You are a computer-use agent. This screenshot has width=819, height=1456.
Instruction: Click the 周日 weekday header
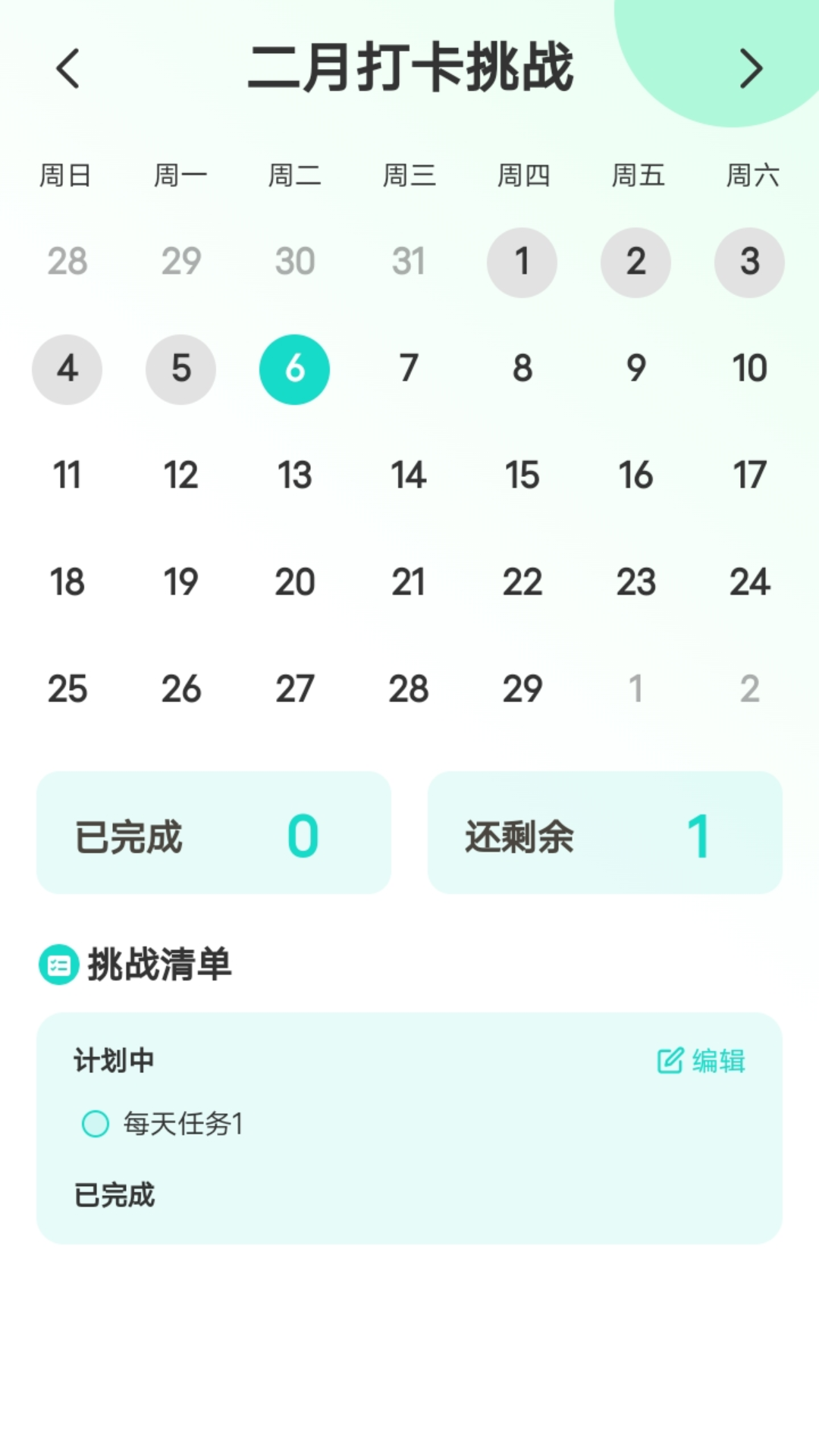[67, 176]
